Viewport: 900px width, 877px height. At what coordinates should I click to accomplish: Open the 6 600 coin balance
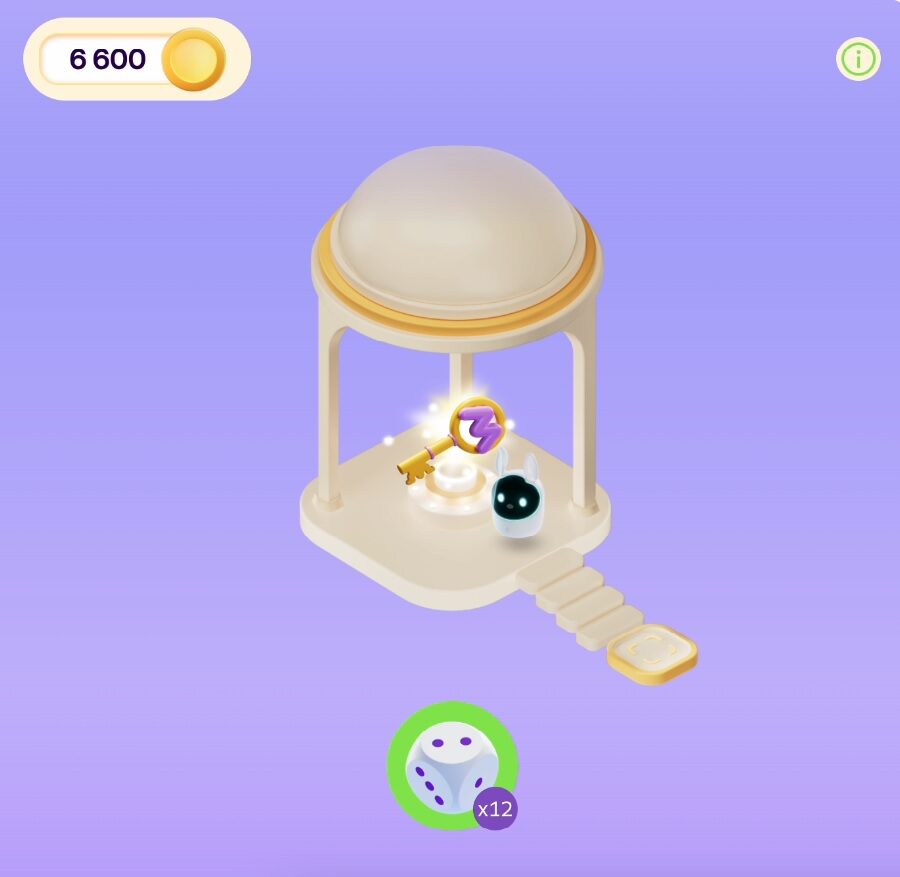(136, 59)
